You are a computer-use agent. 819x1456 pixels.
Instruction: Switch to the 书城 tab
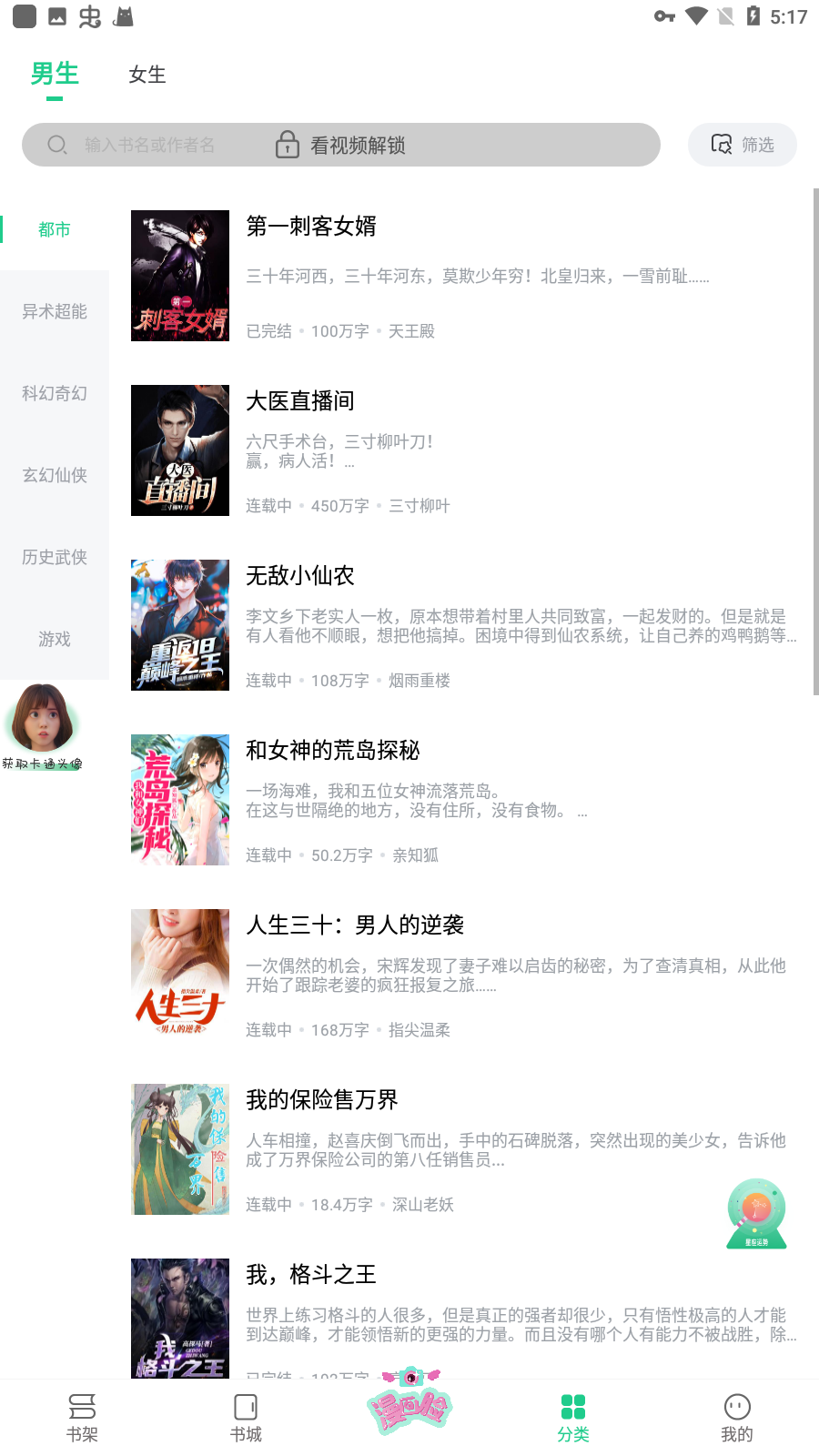(246, 1418)
